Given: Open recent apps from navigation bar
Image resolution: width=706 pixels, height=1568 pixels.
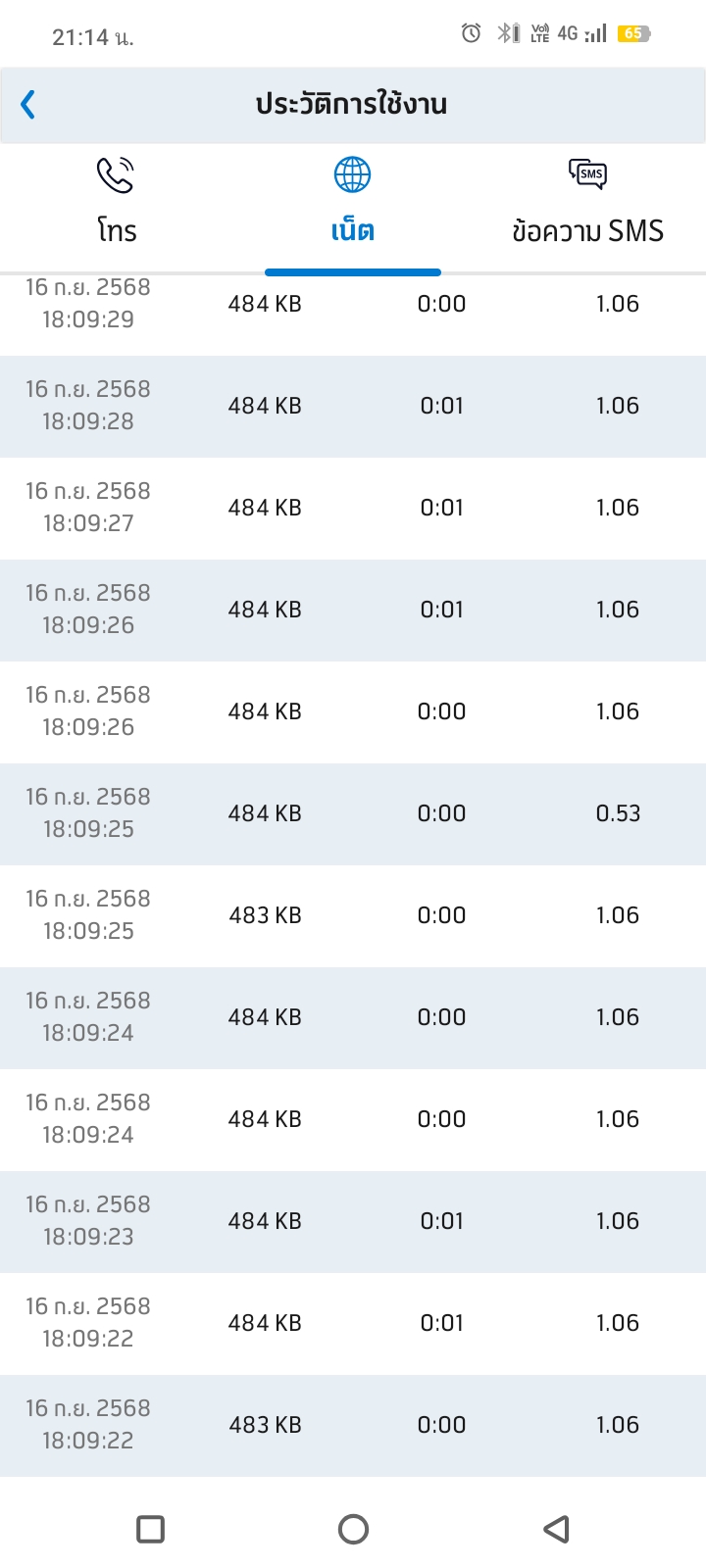Looking at the screenshot, I should click(x=150, y=1529).
